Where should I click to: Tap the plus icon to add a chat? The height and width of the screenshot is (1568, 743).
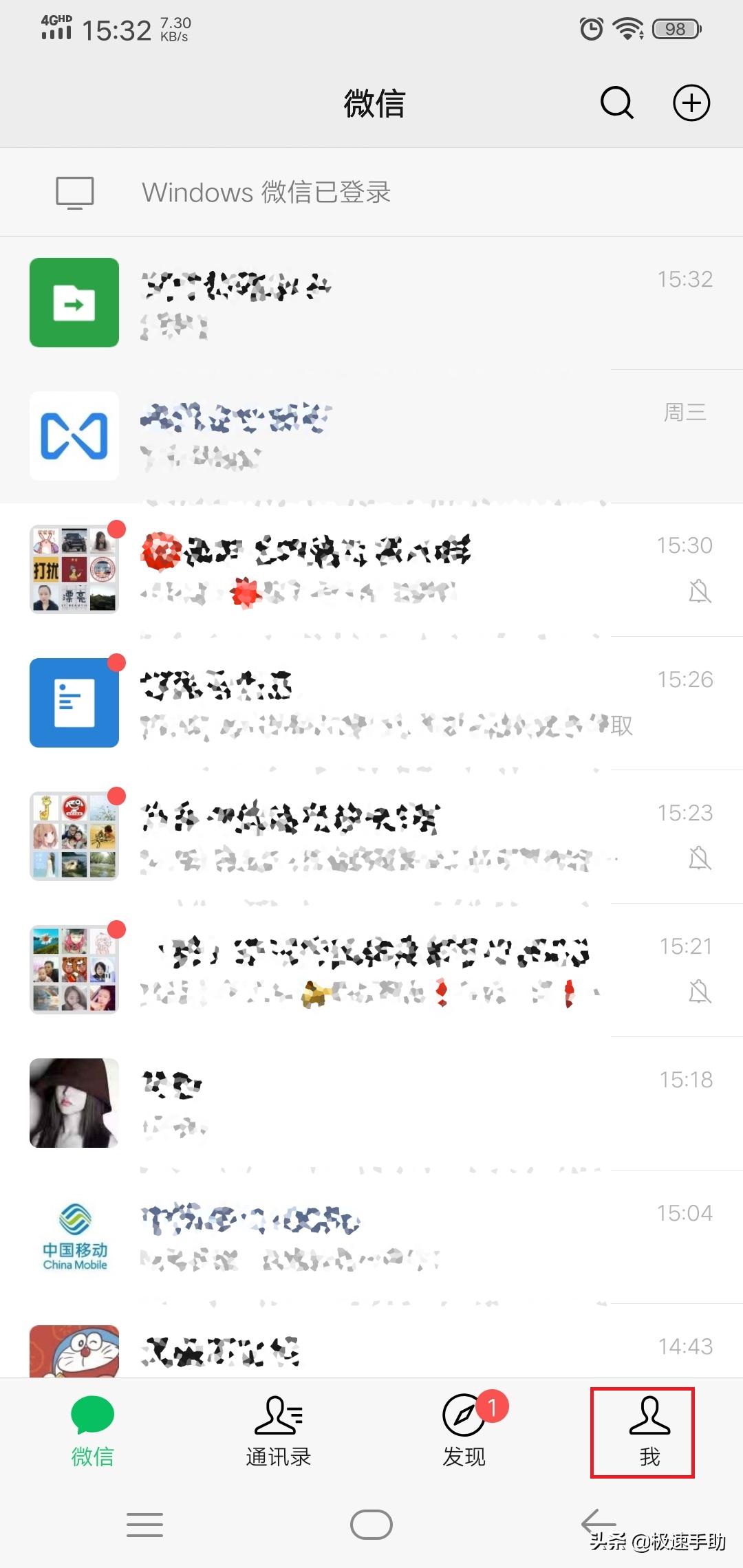(691, 103)
